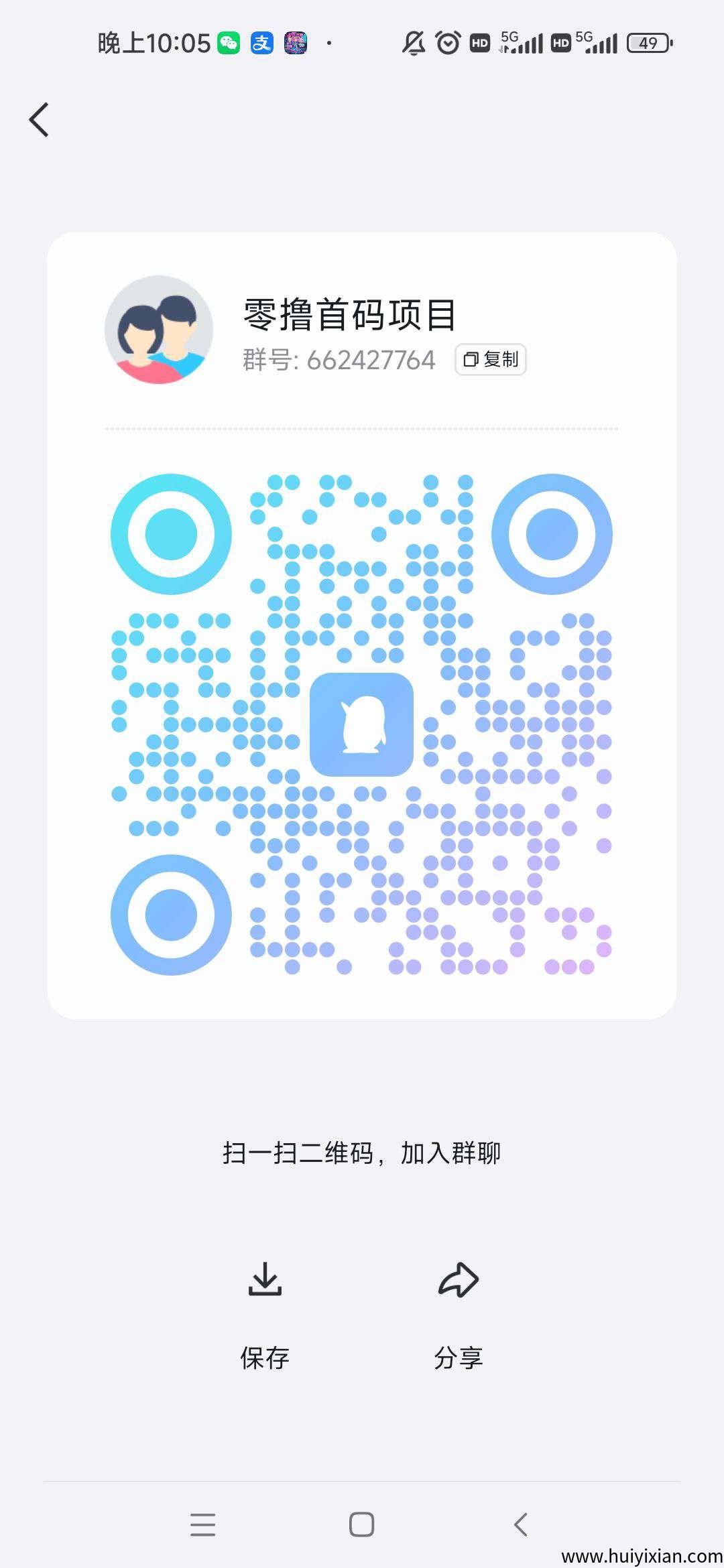724x1568 pixels.
Task: Select the group number 662427764 text
Action: (370, 360)
